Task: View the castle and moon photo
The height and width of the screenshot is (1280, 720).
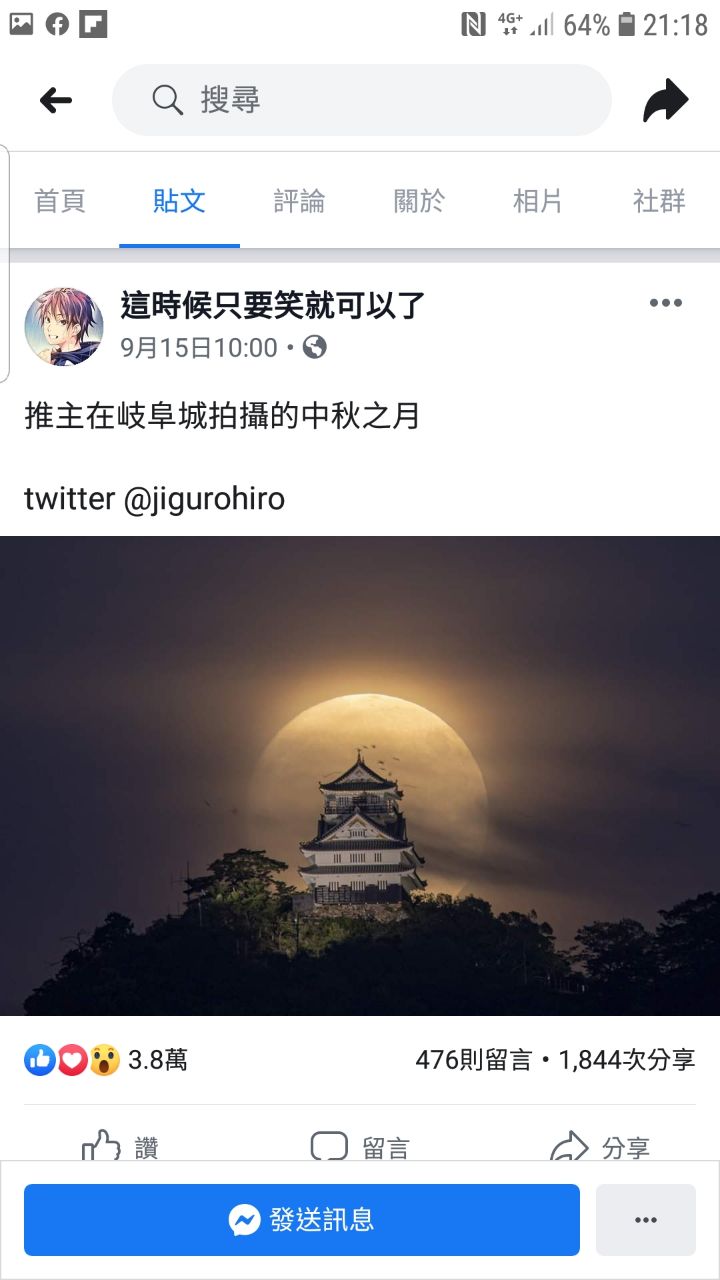Action: point(360,775)
